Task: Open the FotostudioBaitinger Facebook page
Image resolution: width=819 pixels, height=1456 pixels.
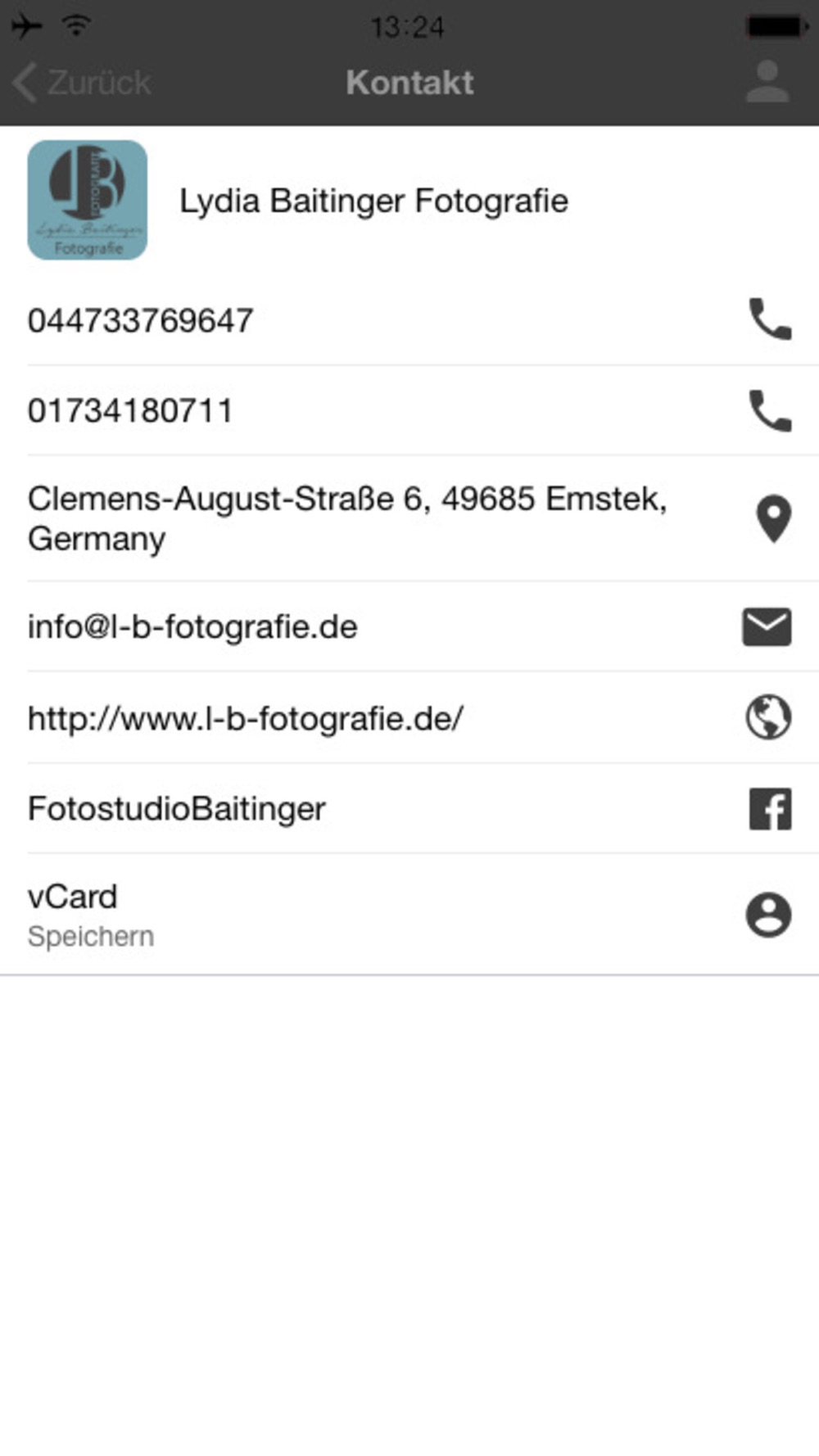Action: pos(409,808)
